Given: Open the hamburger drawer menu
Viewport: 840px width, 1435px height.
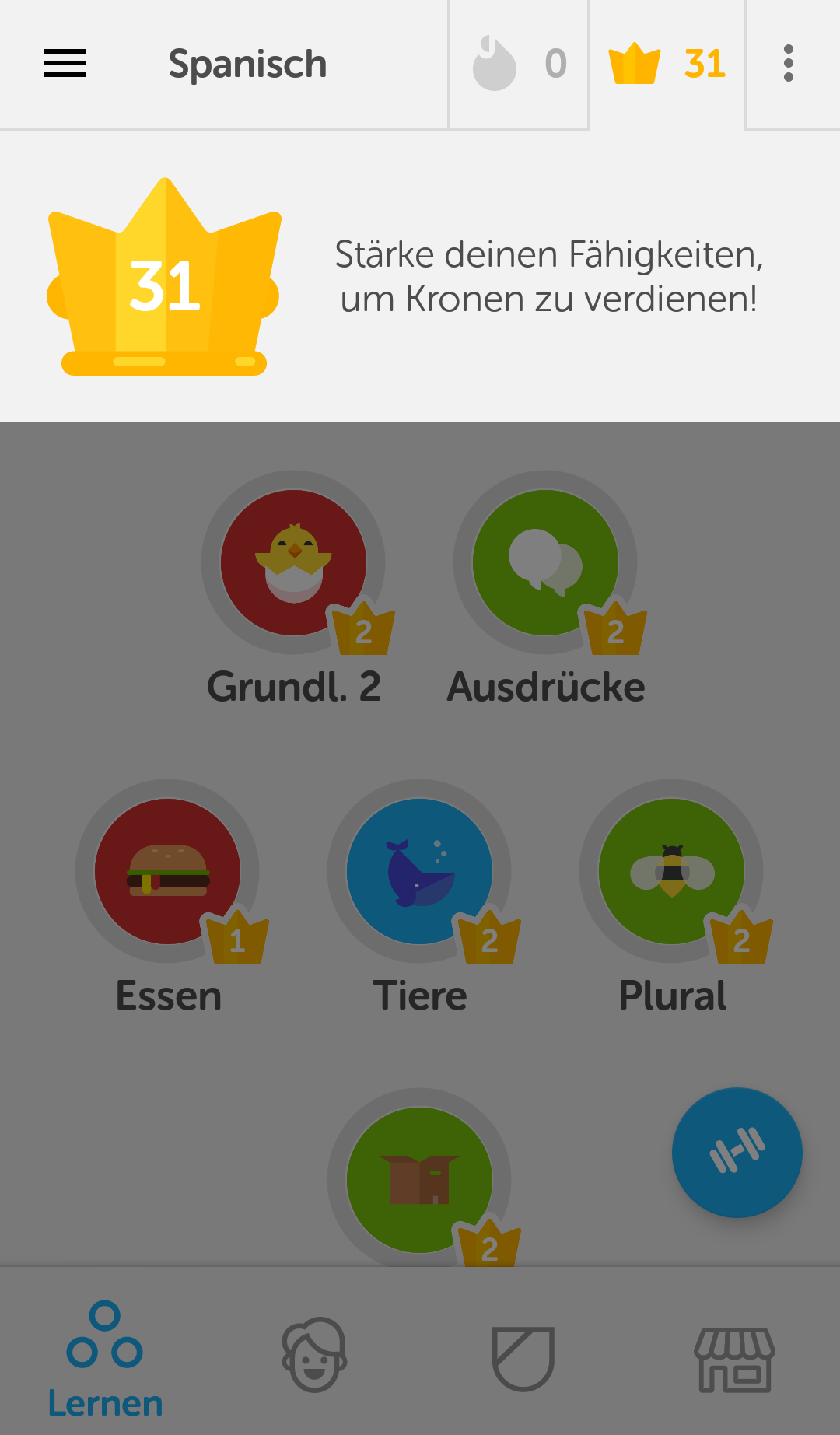Looking at the screenshot, I should 65,64.
